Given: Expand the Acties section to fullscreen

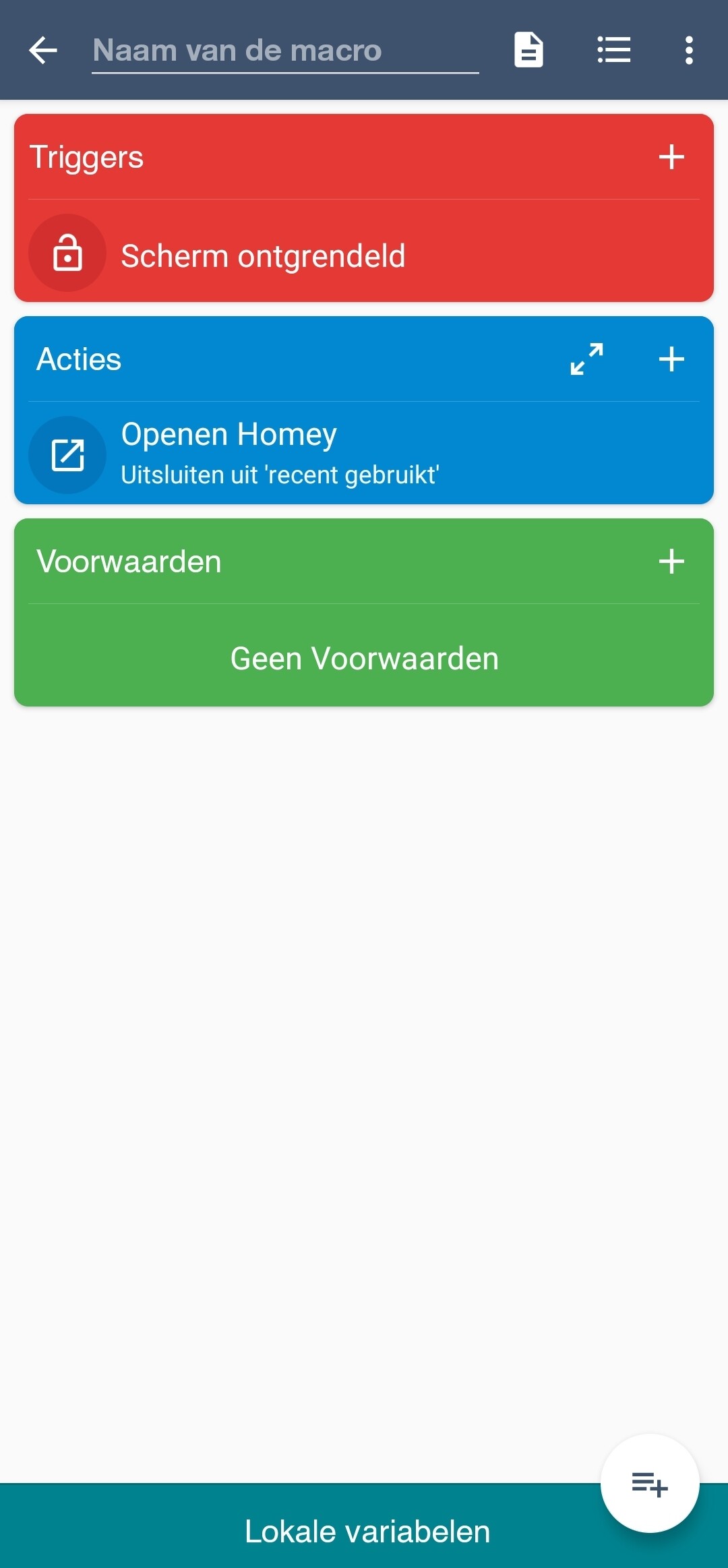Looking at the screenshot, I should (x=586, y=359).
